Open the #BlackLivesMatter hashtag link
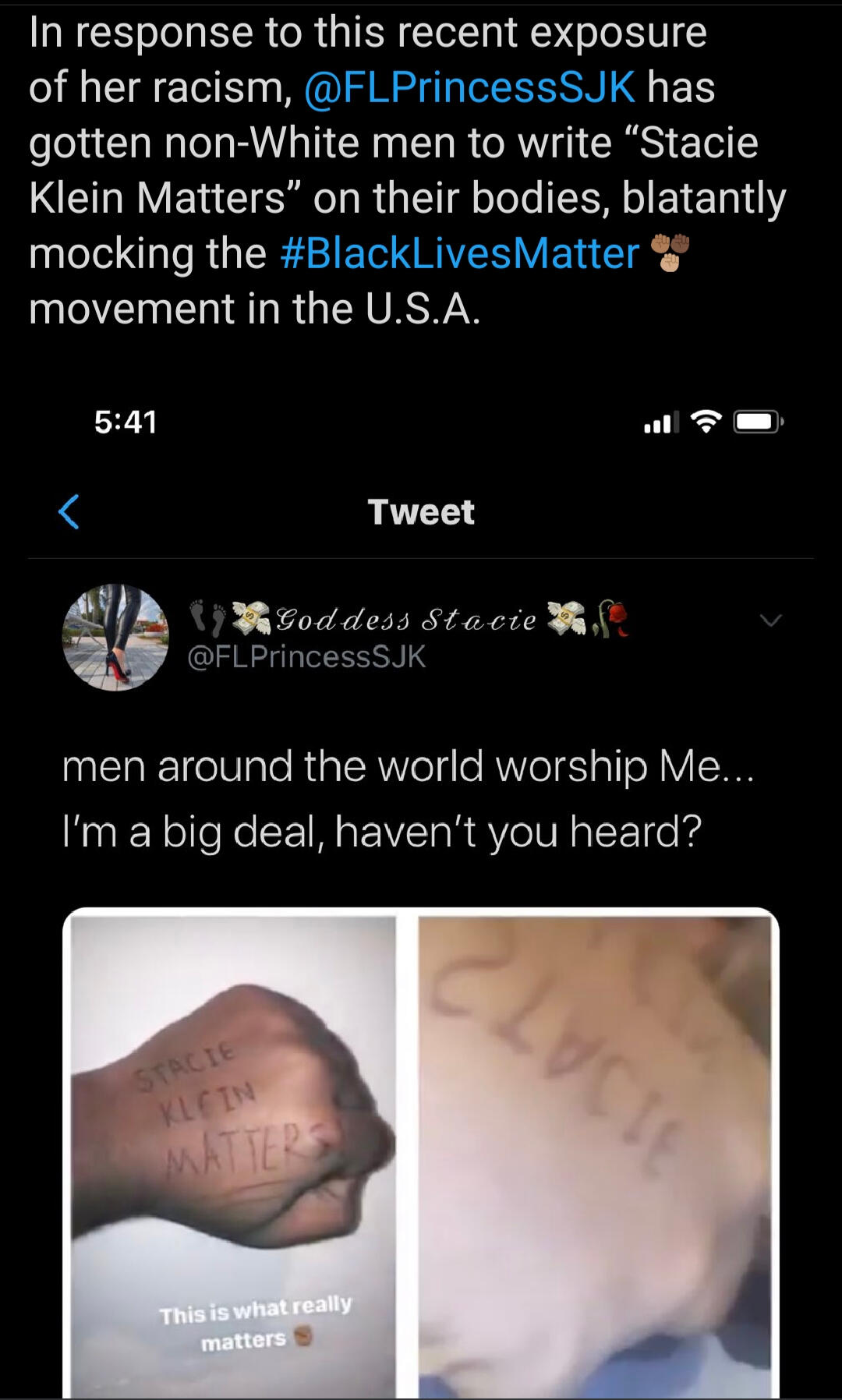842x1400 pixels. click(x=459, y=253)
